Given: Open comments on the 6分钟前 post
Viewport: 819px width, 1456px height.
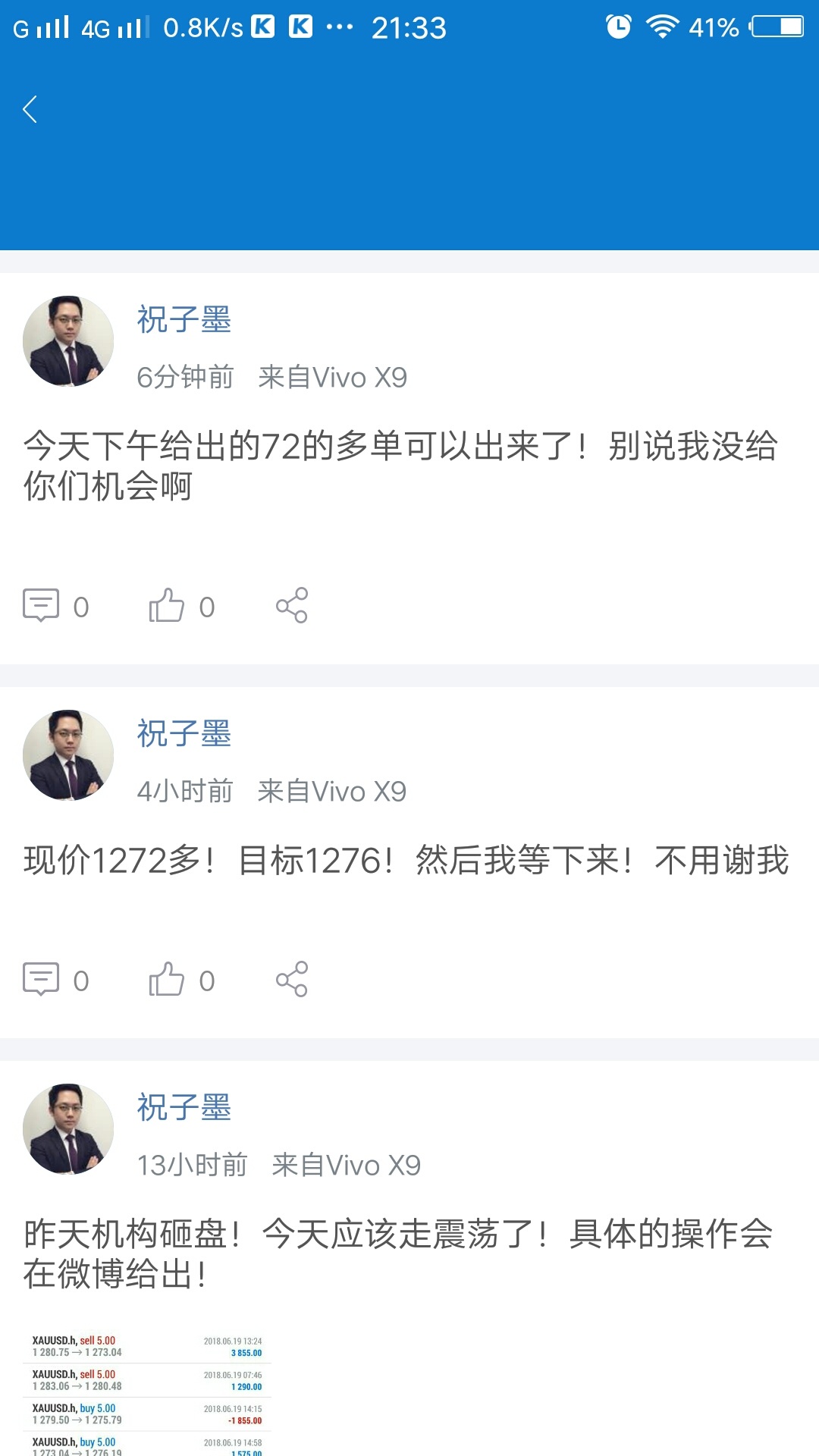Looking at the screenshot, I should point(42,606).
